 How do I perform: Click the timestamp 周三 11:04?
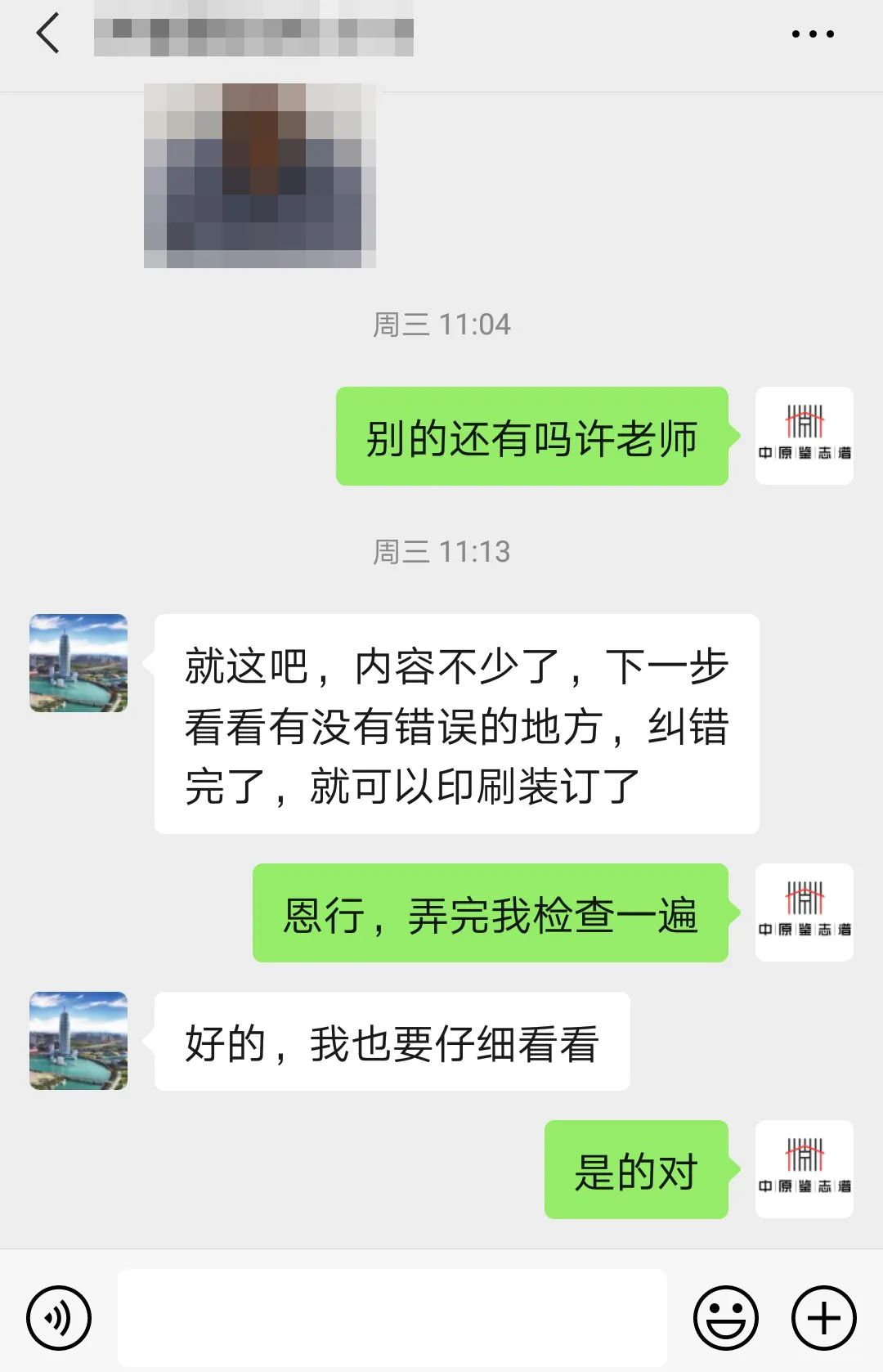click(x=440, y=324)
